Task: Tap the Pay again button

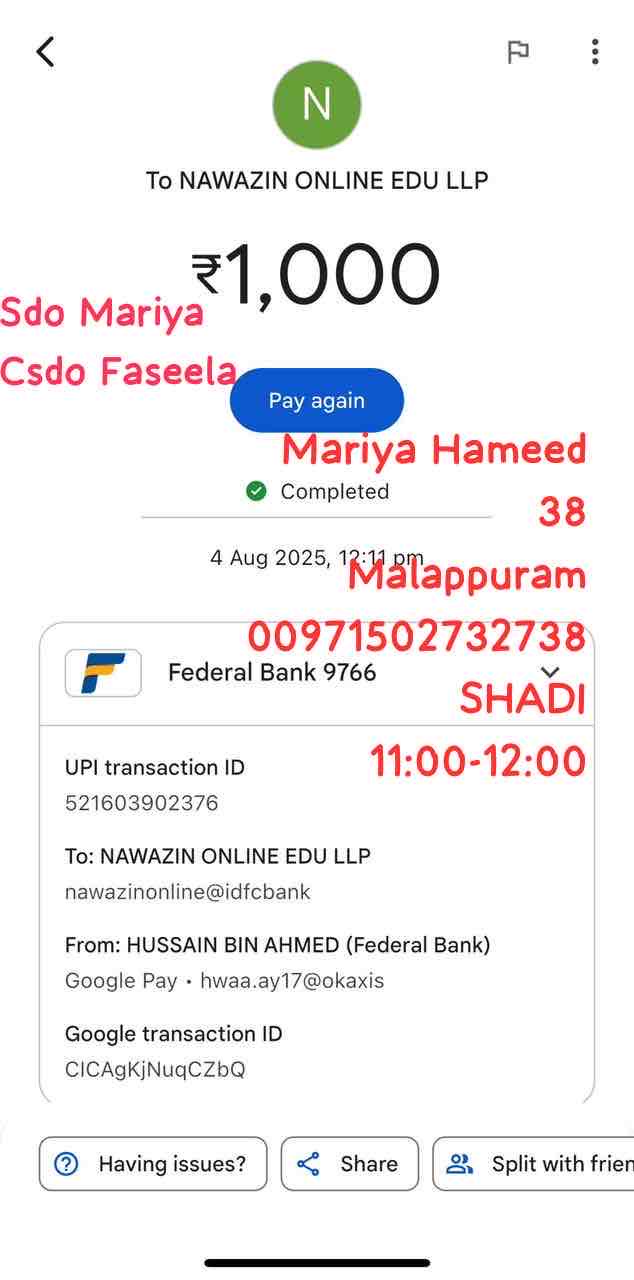Action: click(316, 401)
